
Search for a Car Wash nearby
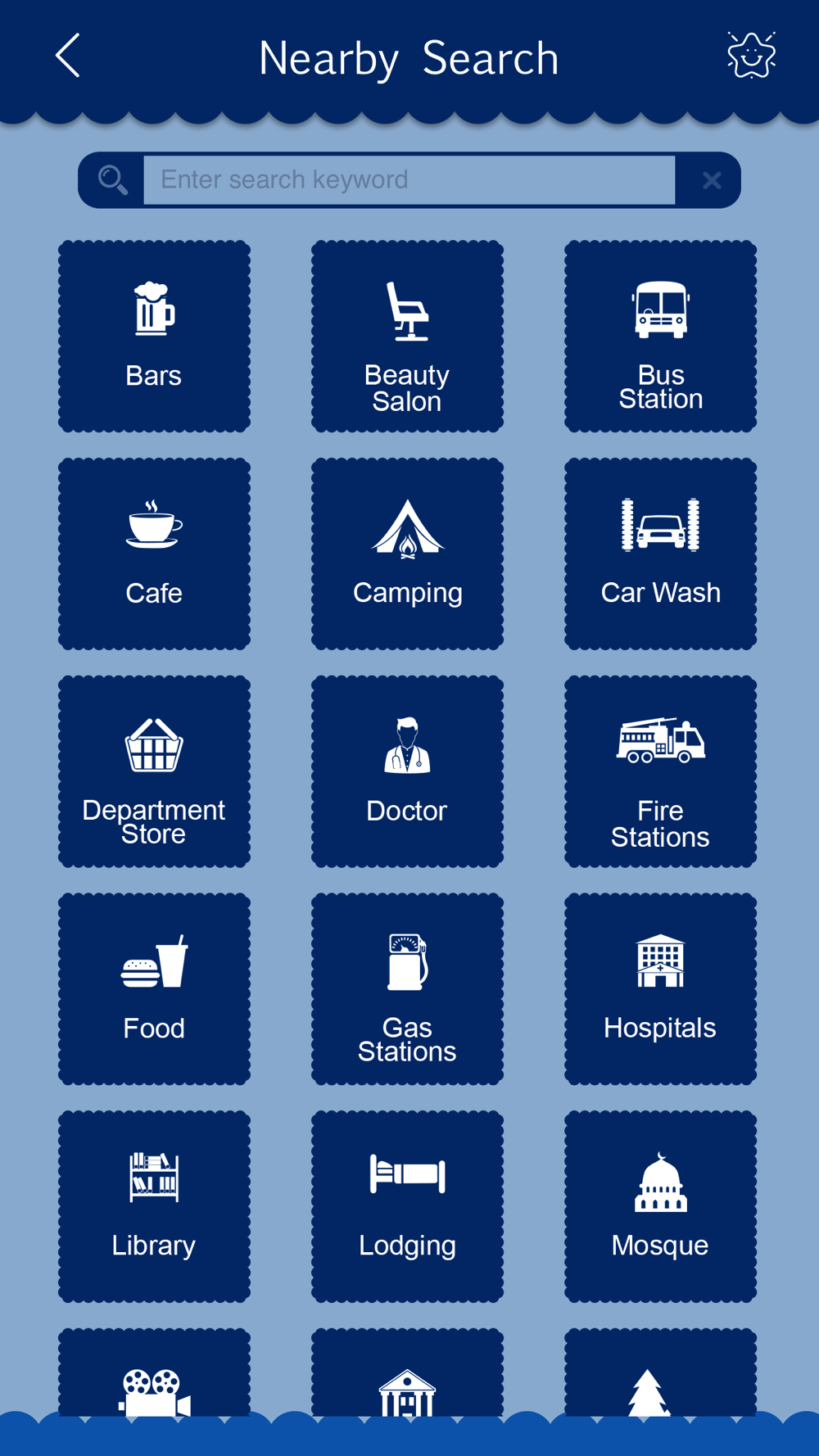(660, 554)
